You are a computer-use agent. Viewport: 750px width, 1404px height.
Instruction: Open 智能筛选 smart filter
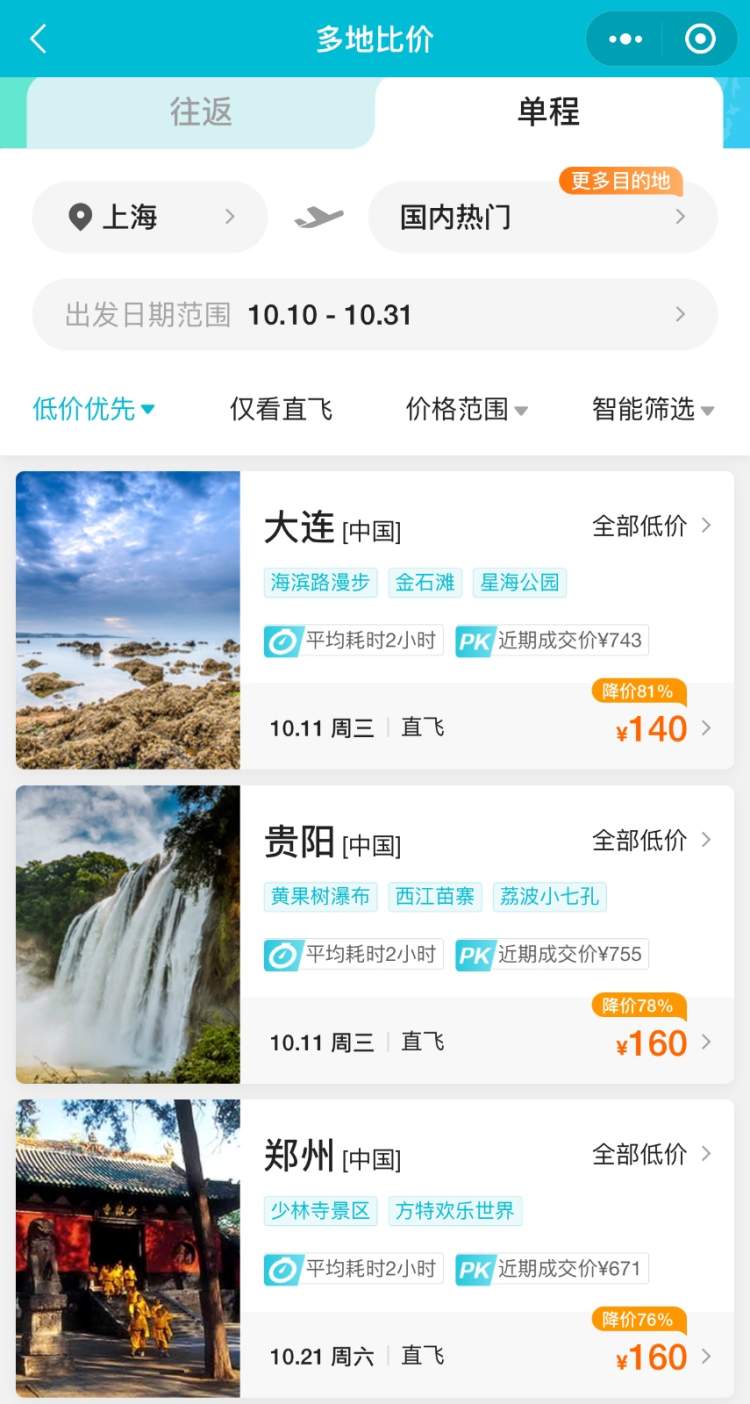(652, 409)
